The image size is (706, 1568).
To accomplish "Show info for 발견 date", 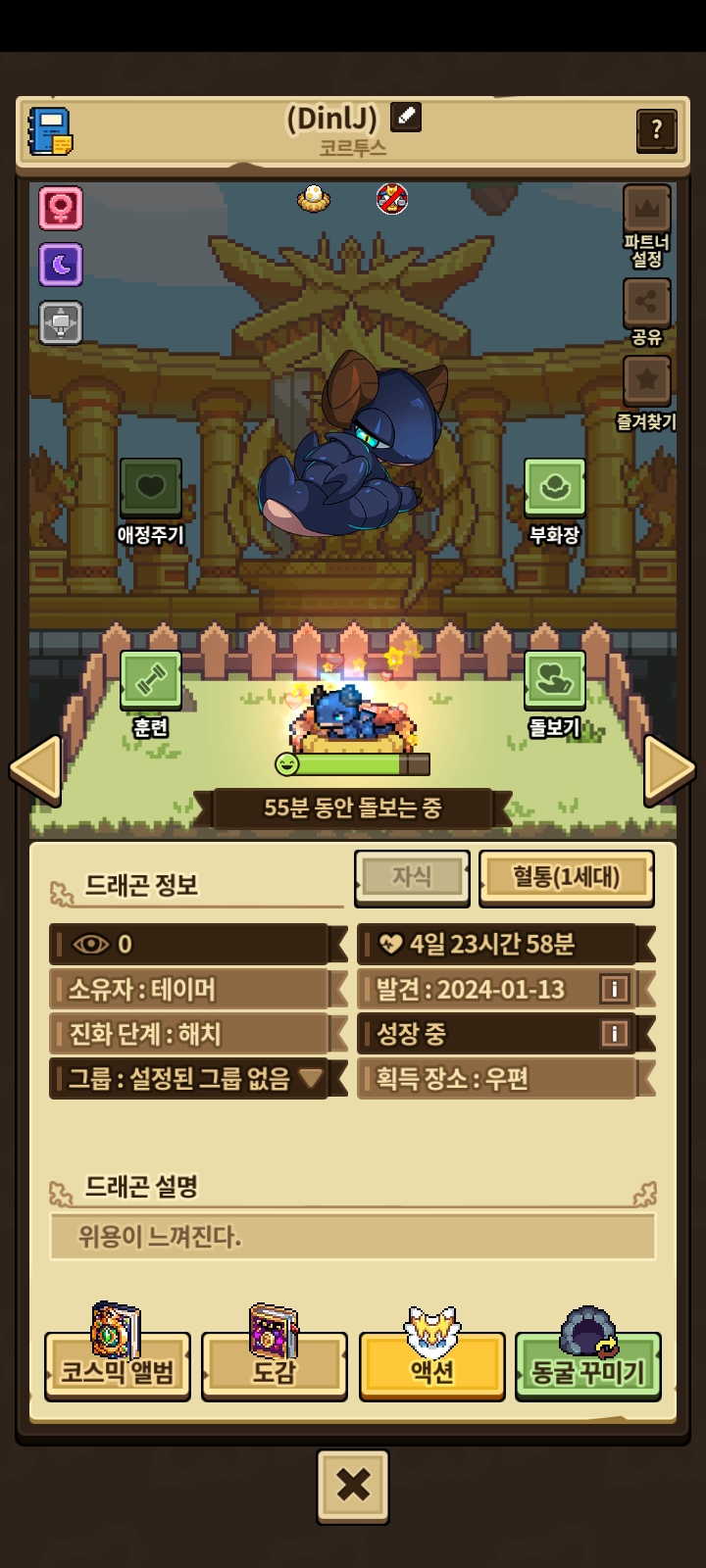I will click(x=614, y=989).
